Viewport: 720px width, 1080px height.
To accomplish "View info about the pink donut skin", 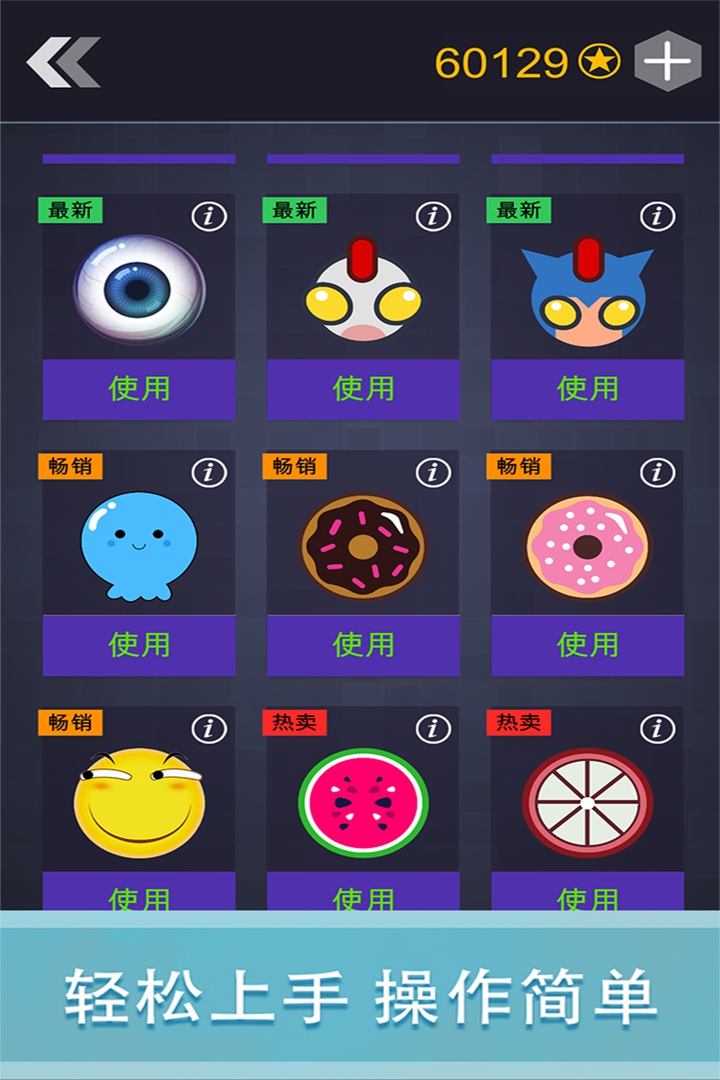I will [657, 472].
